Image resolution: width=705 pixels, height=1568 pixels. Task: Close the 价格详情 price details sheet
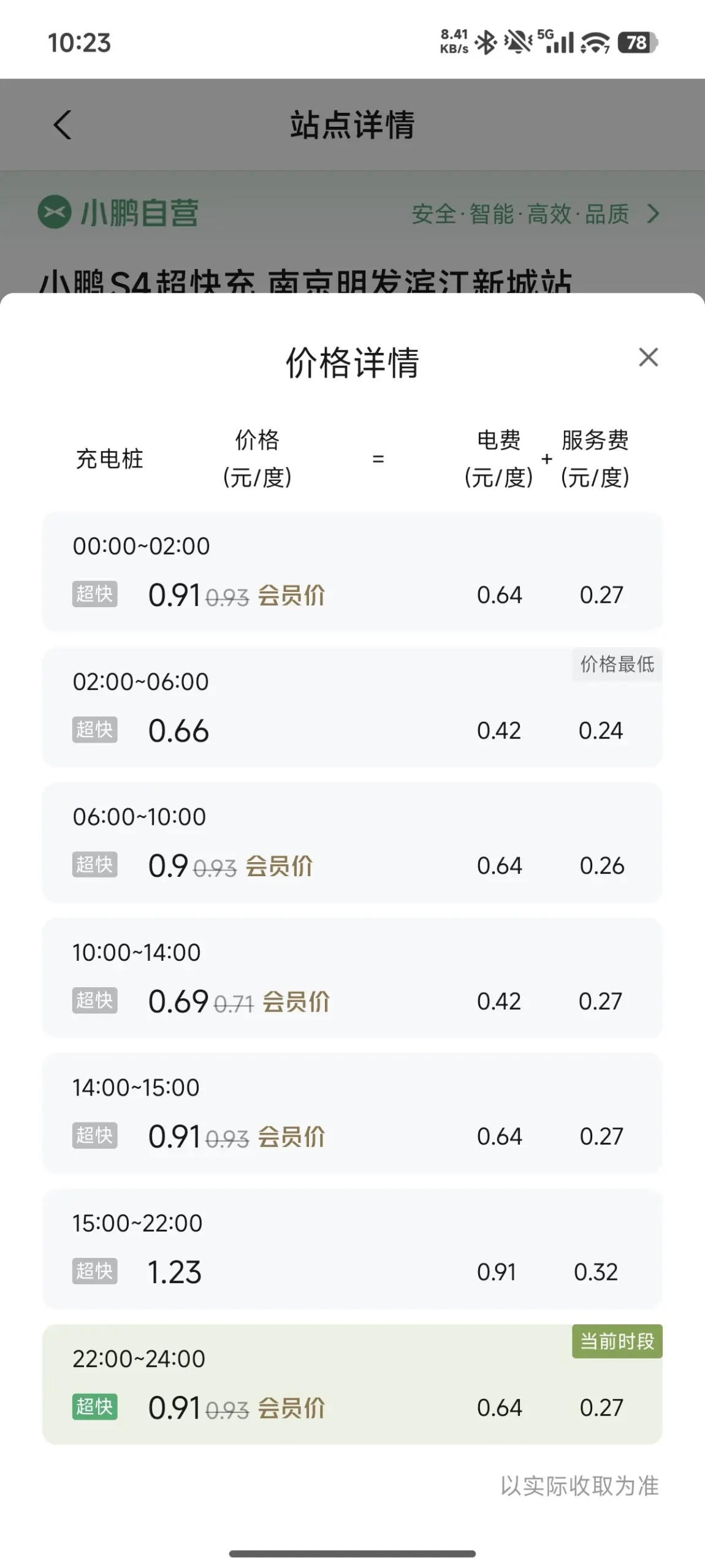[648, 357]
